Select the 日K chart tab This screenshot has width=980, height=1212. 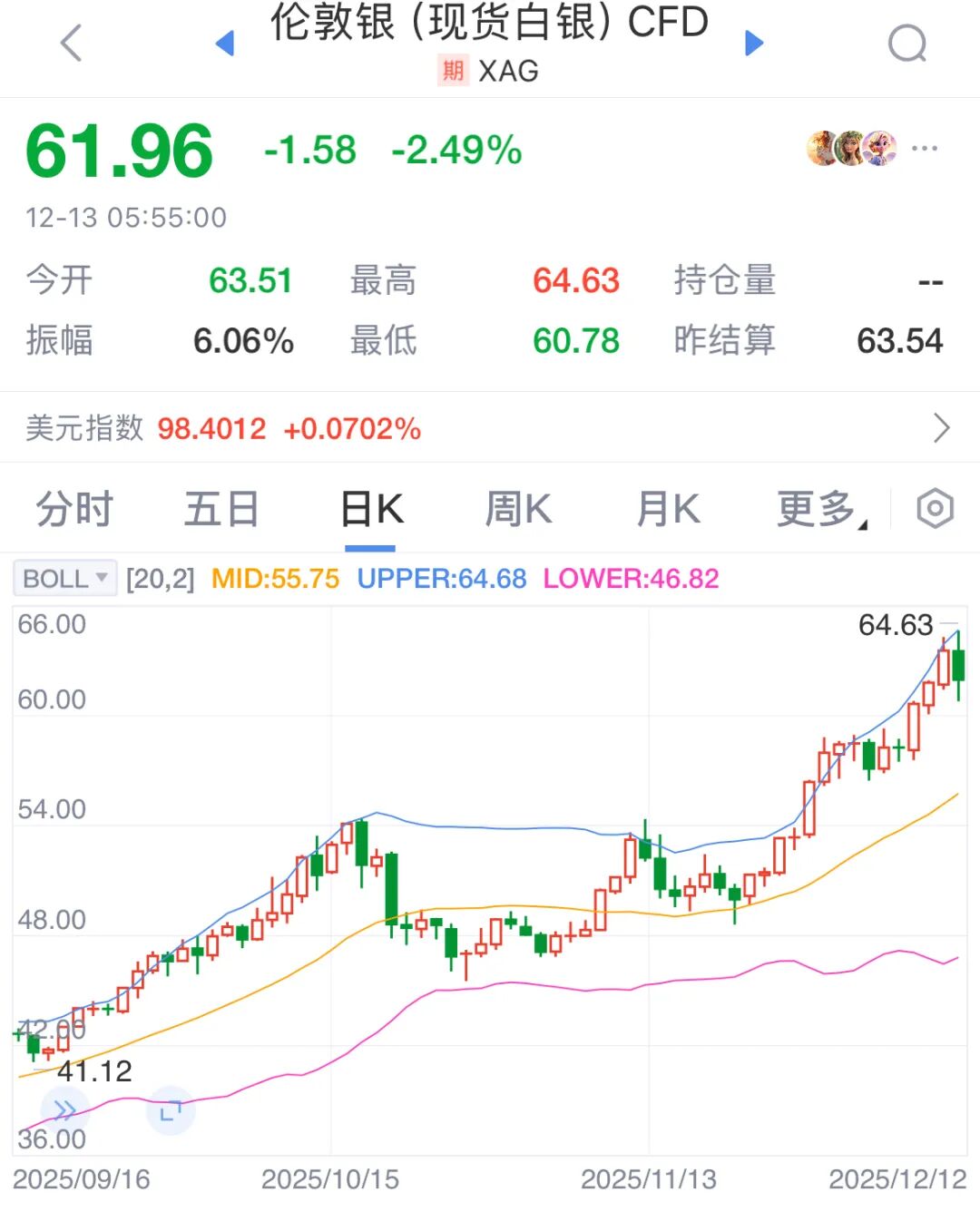(x=371, y=509)
